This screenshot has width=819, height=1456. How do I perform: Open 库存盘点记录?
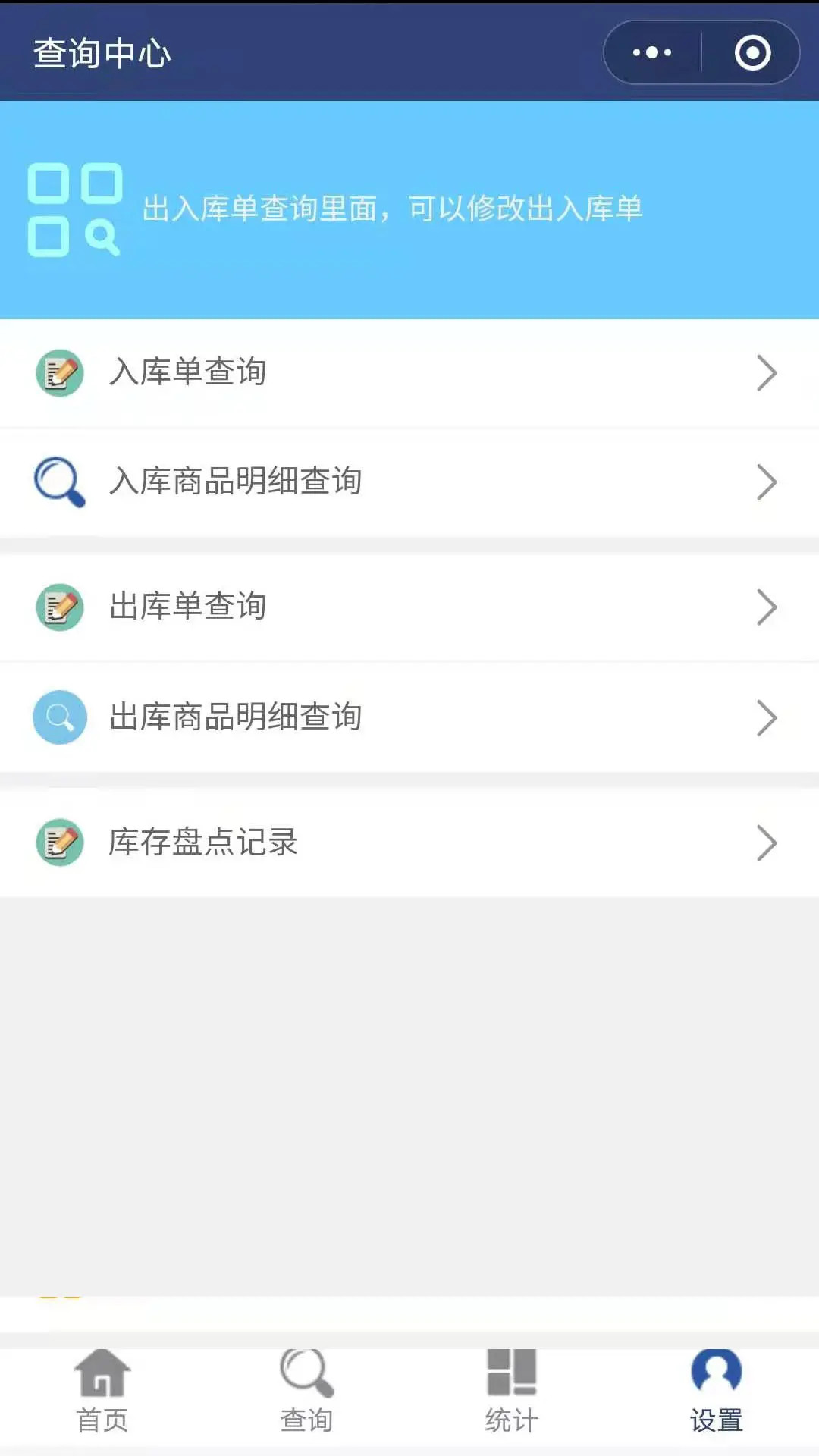click(409, 843)
